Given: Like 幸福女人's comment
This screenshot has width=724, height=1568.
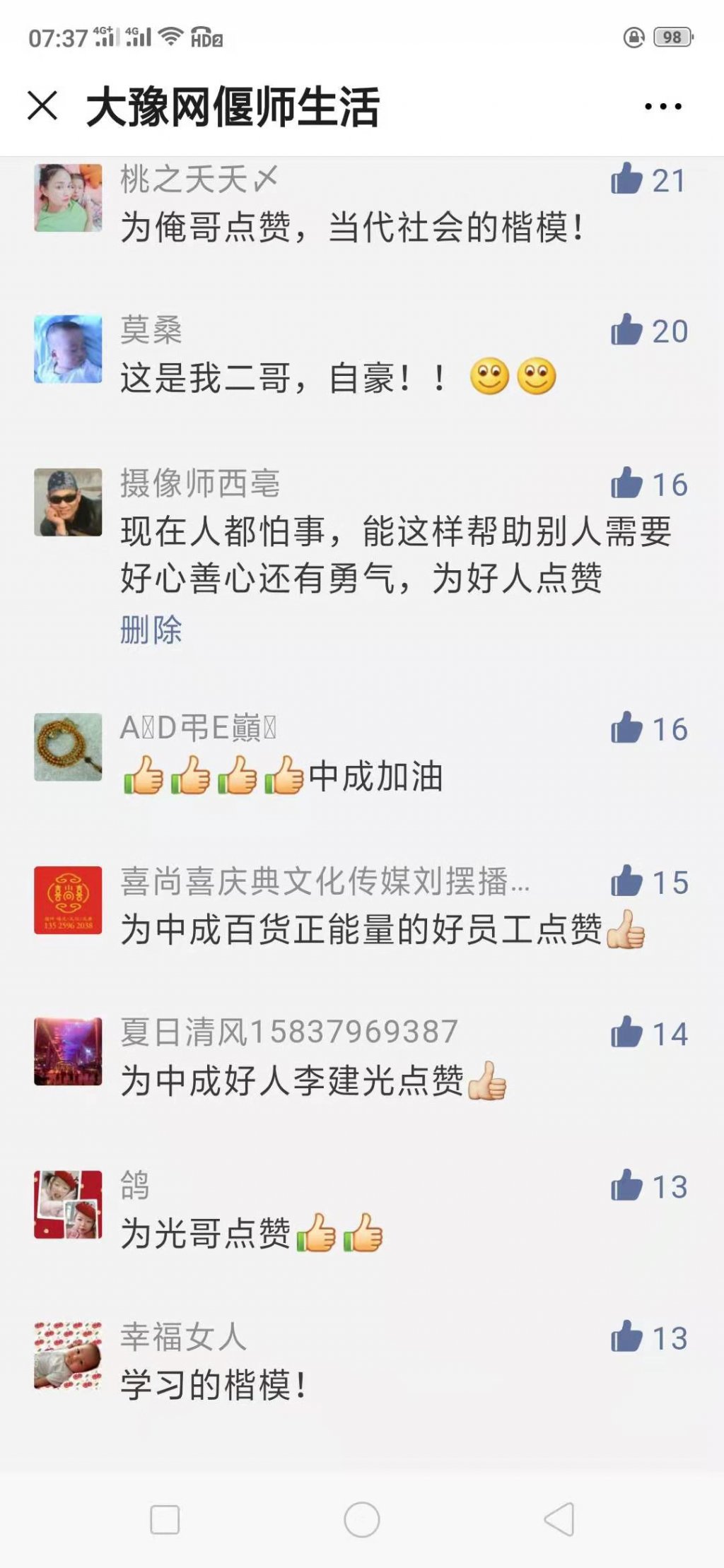Looking at the screenshot, I should (627, 1338).
